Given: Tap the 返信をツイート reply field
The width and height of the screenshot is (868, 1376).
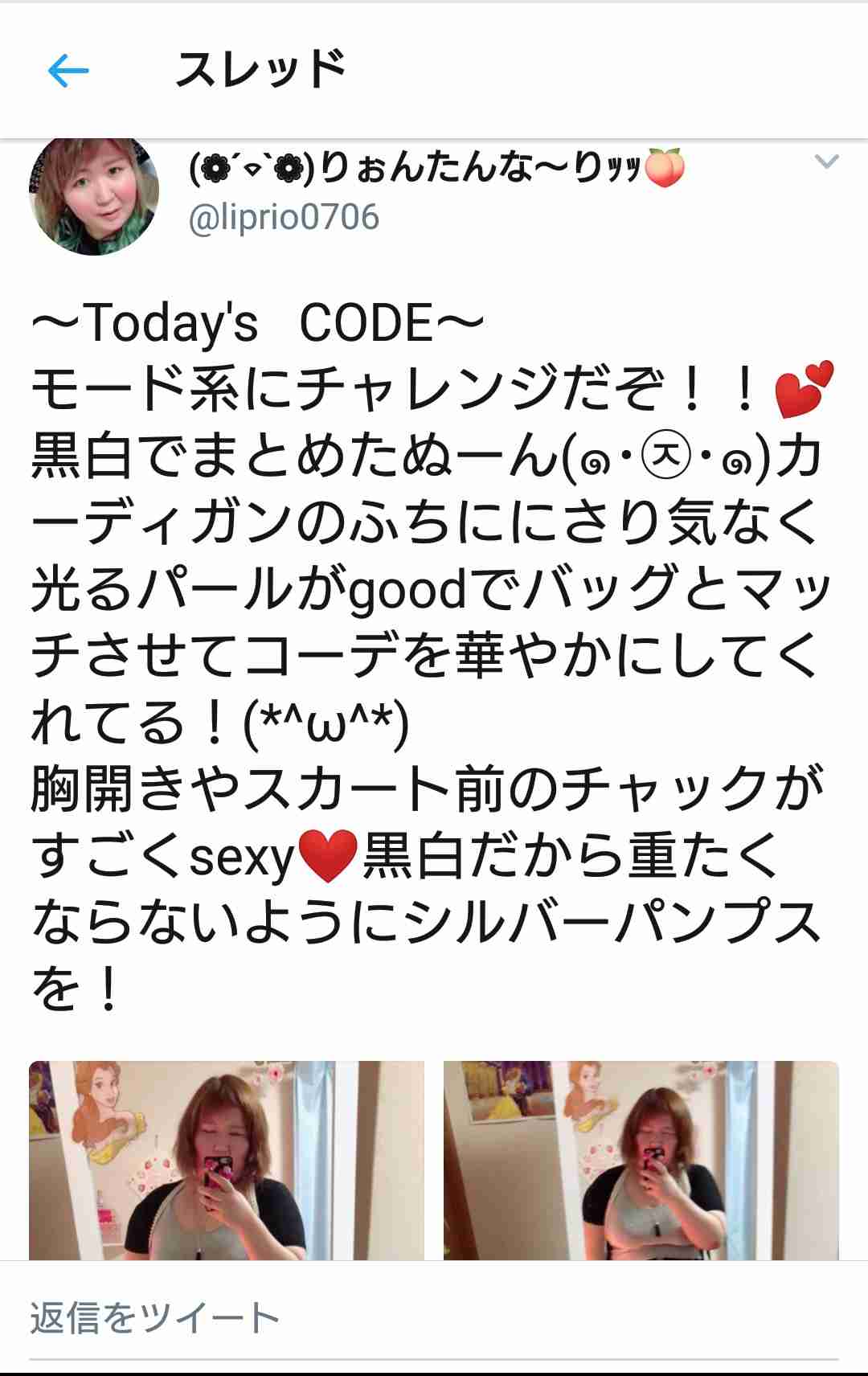Looking at the screenshot, I should 434,1319.
